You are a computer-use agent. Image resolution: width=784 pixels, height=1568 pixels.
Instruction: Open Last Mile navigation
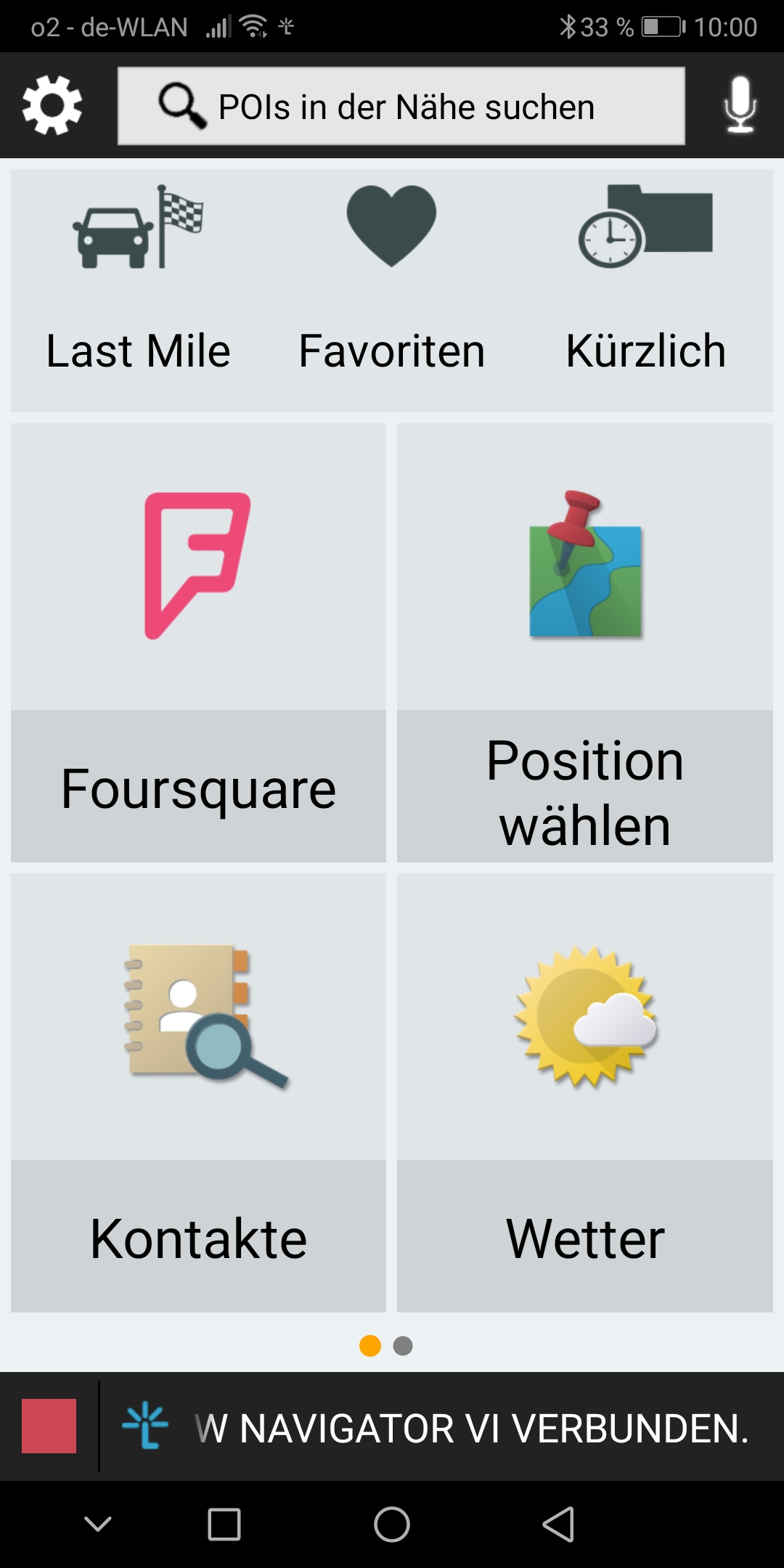point(138,290)
